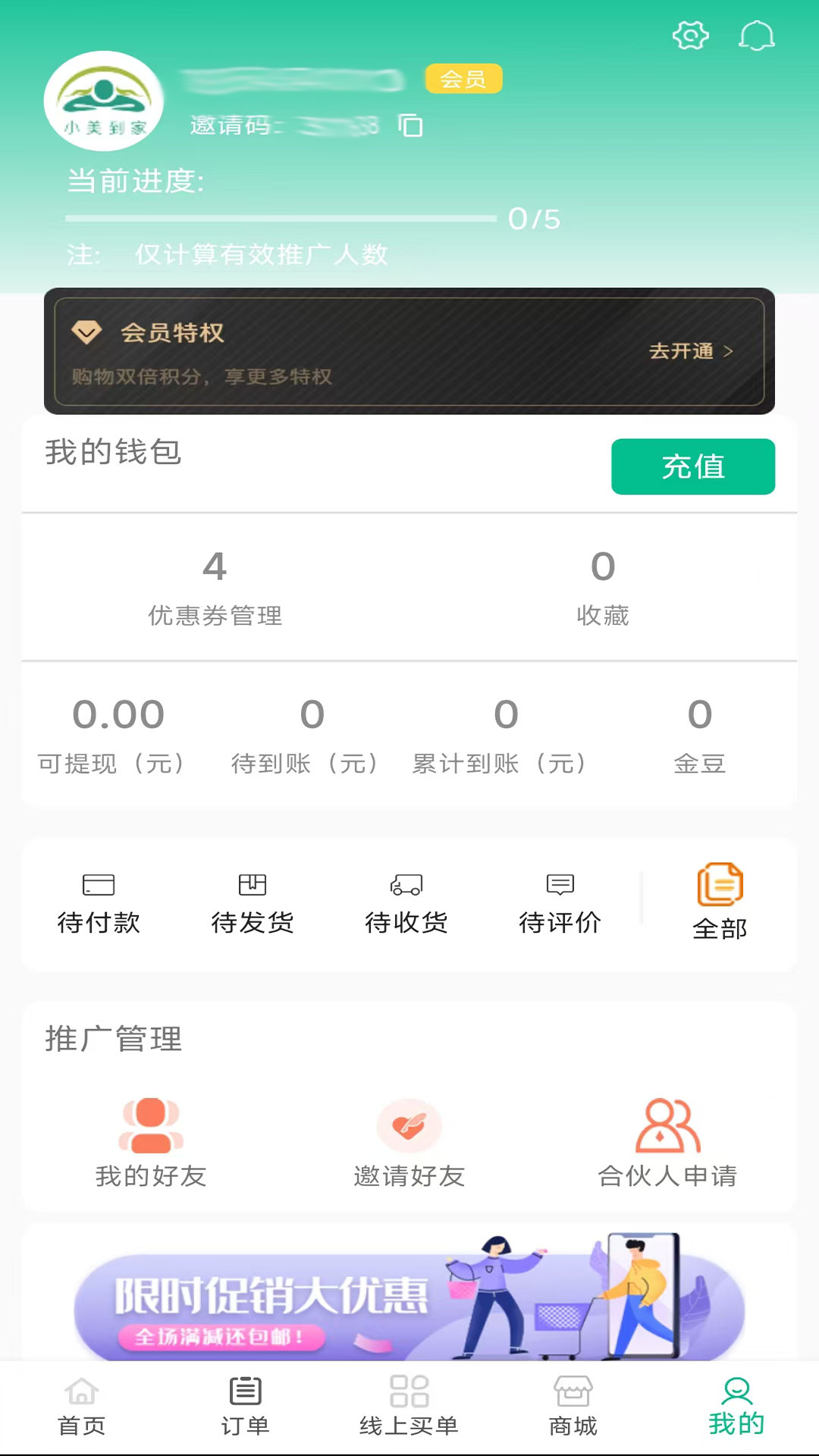Viewport: 819px width, 1456px height.
Task: Tap the 充值 recharge button
Action: pos(692,466)
